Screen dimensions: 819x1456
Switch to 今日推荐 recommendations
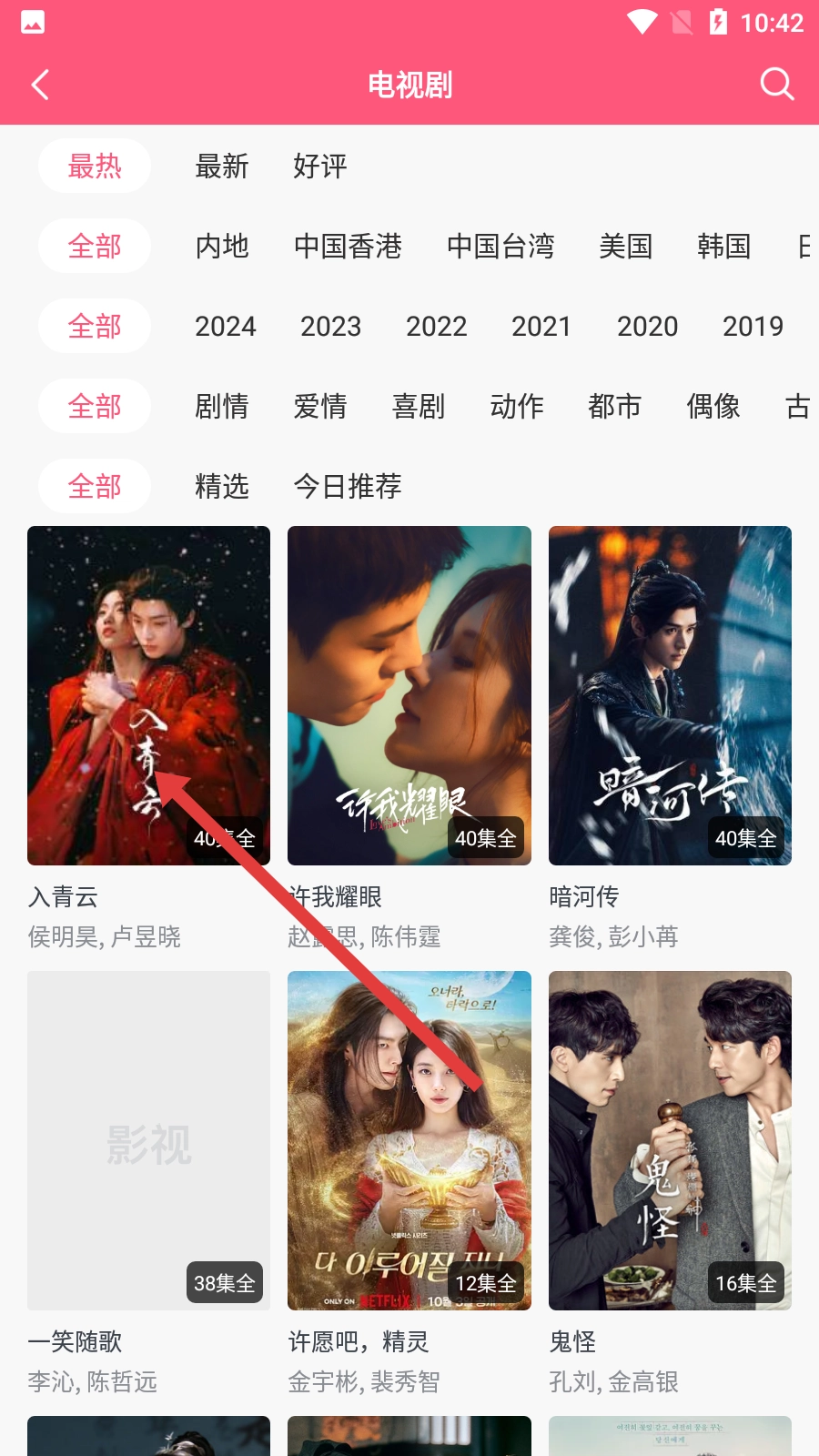(347, 487)
